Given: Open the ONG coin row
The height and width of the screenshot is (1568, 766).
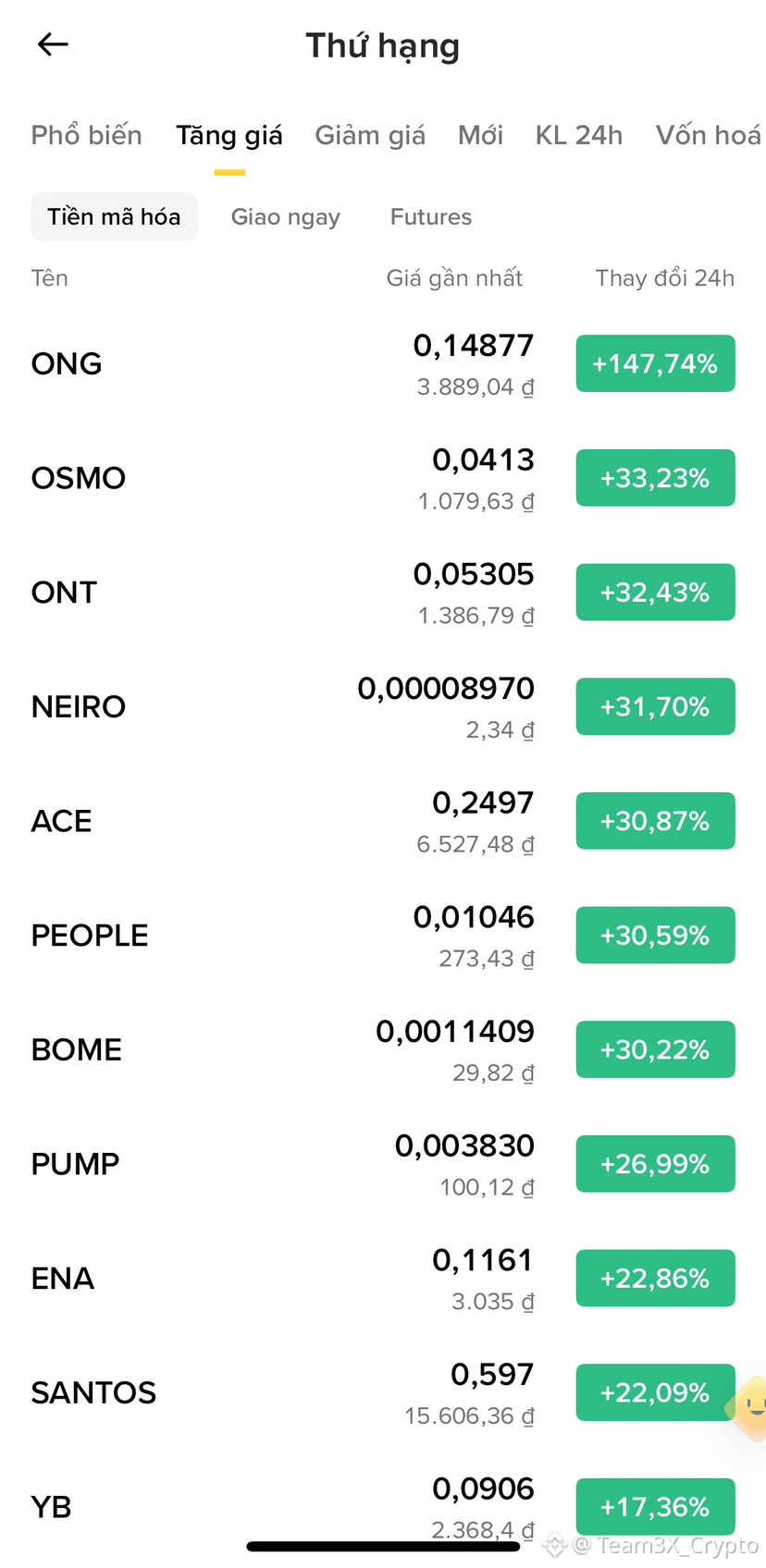Looking at the screenshot, I should click(x=383, y=364).
